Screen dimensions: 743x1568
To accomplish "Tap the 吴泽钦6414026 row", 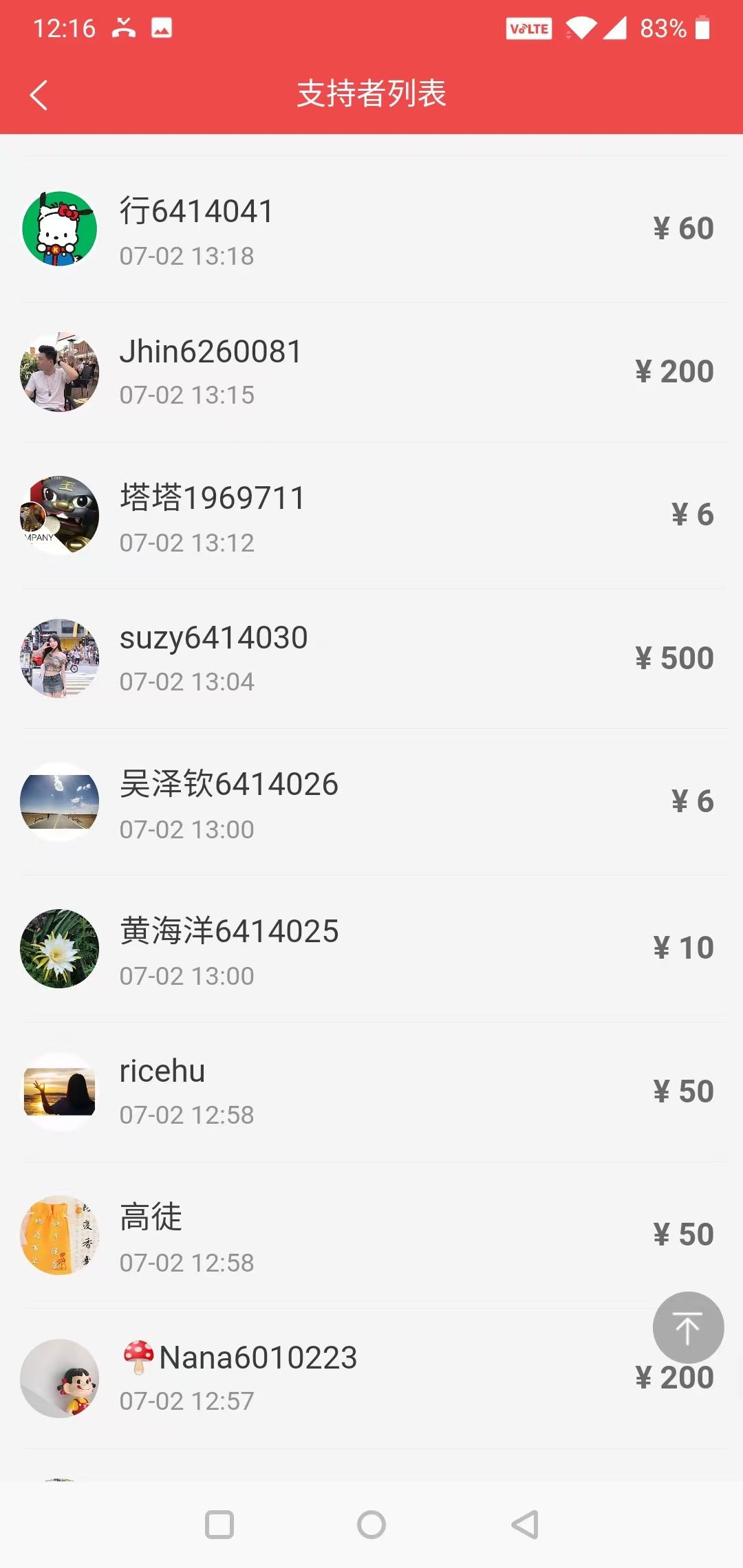I will [x=371, y=802].
